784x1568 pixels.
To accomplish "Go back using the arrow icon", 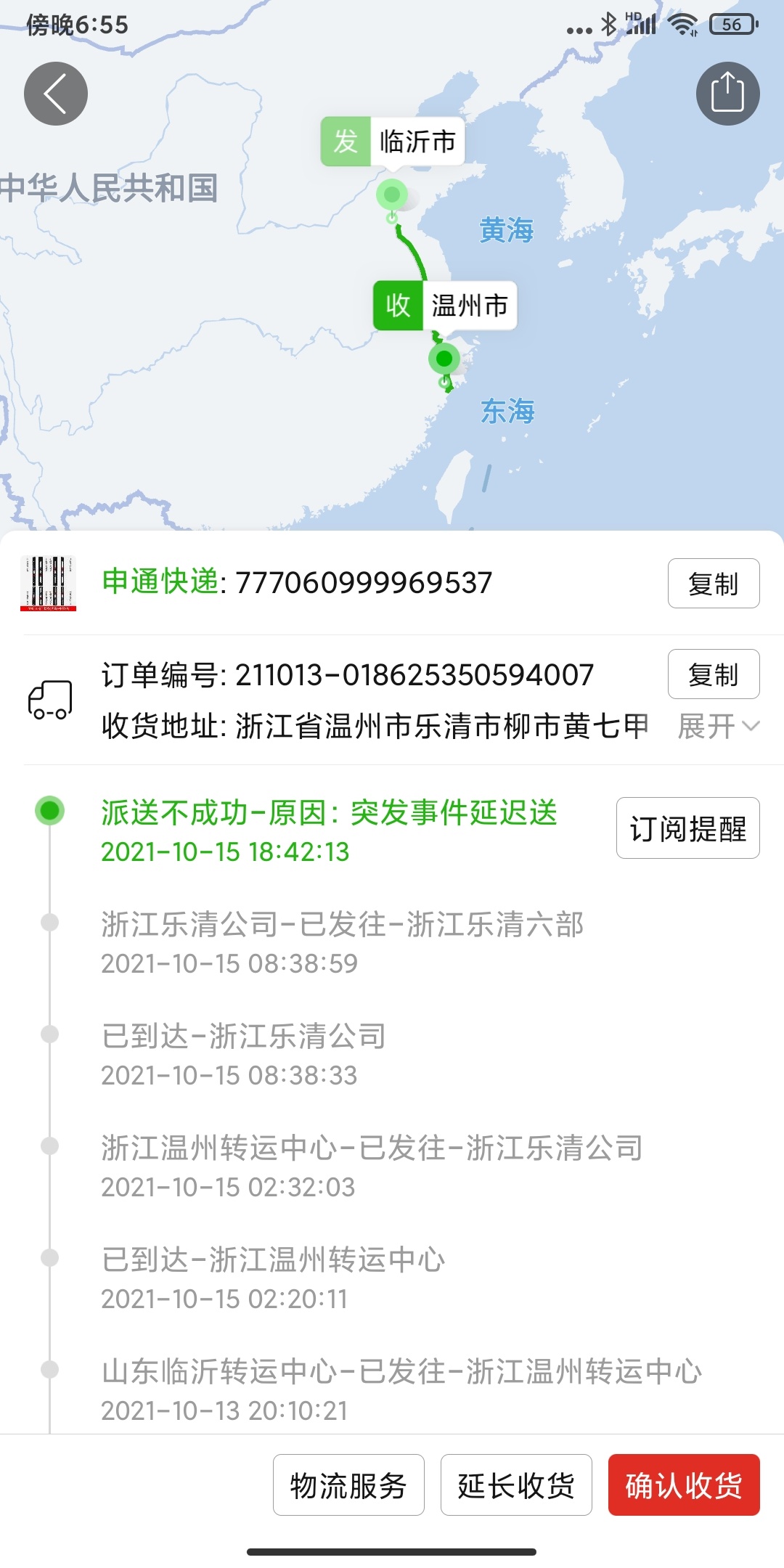I will [56, 94].
